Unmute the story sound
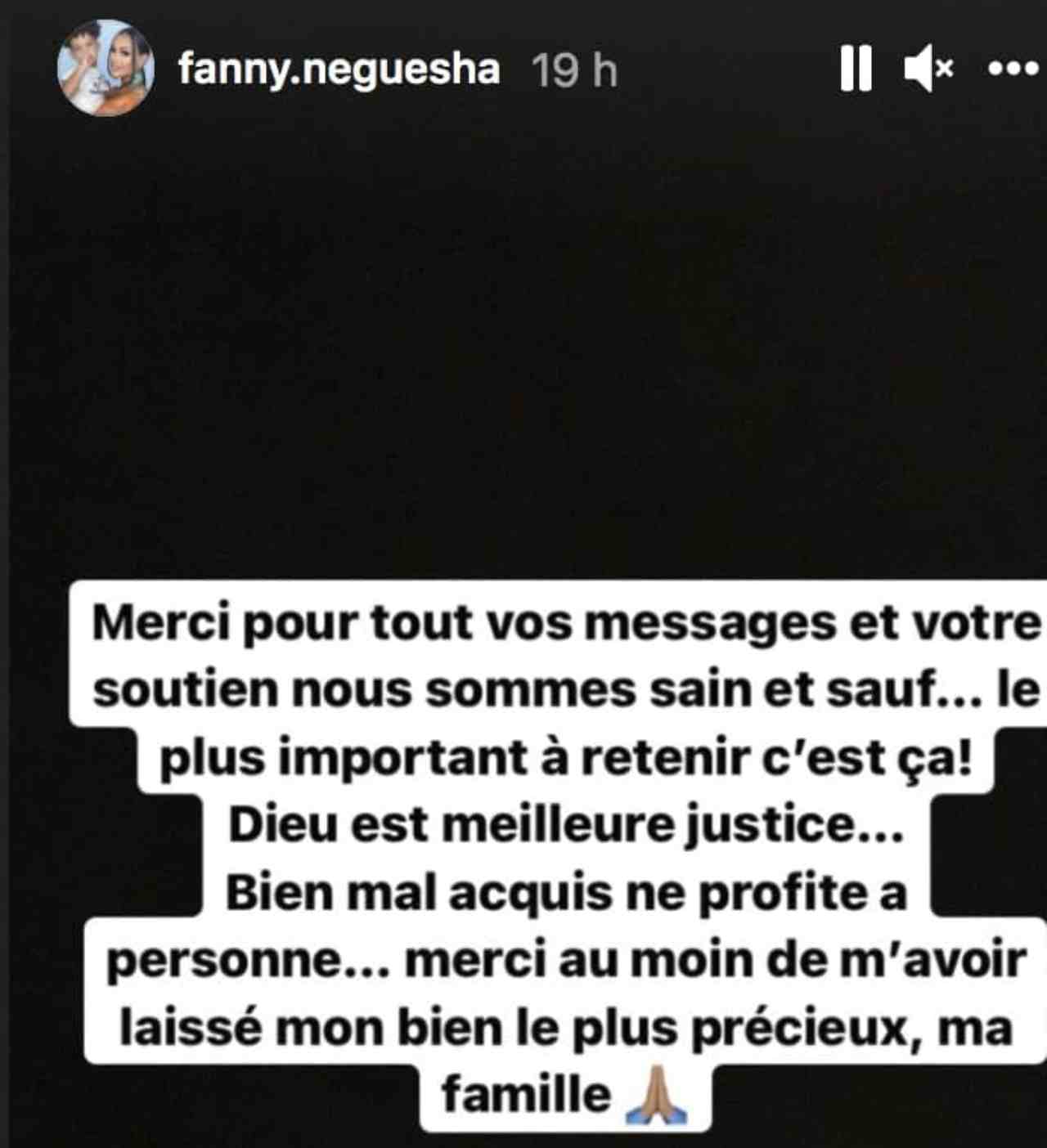Image resolution: width=1047 pixels, height=1148 pixels. pyautogui.click(x=928, y=69)
